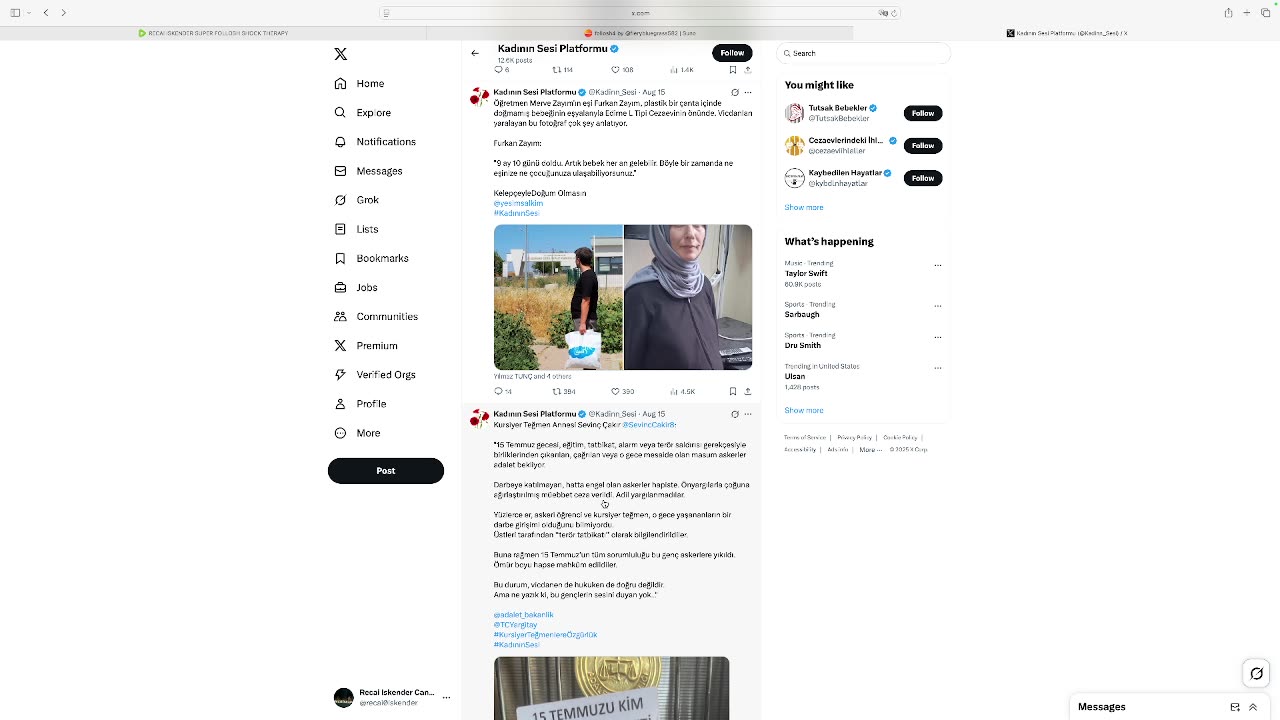Open Bookmarks in the sidebar

381,258
